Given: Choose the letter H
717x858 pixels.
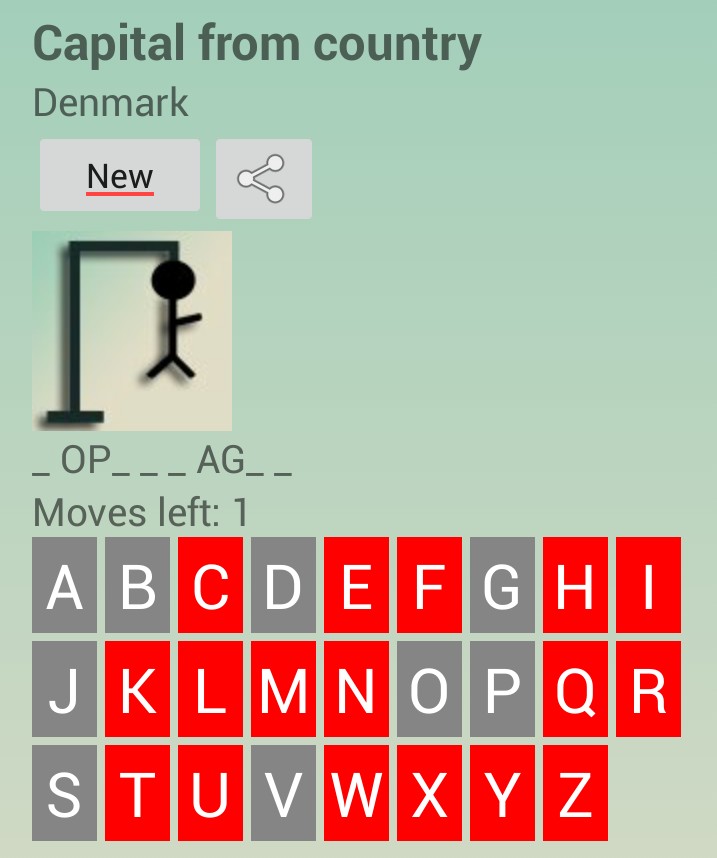Looking at the screenshot, I should 575,585.
